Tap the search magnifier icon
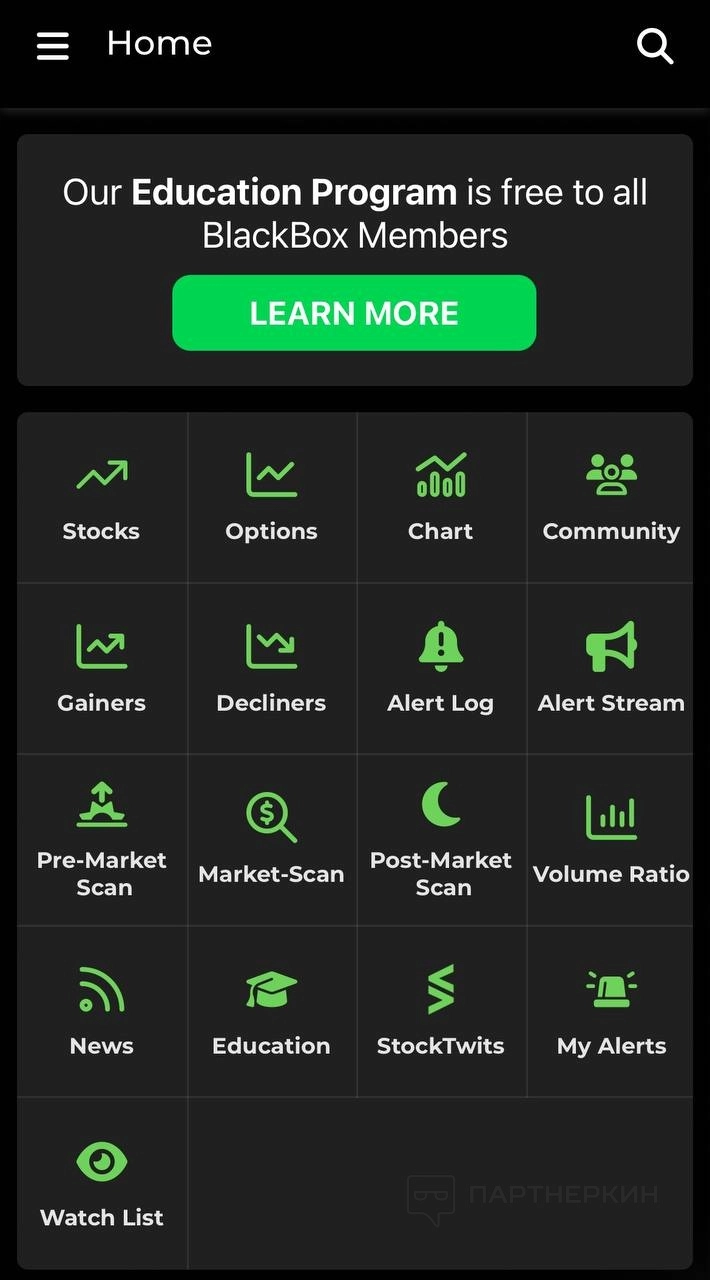 click(x=655, y=45)
